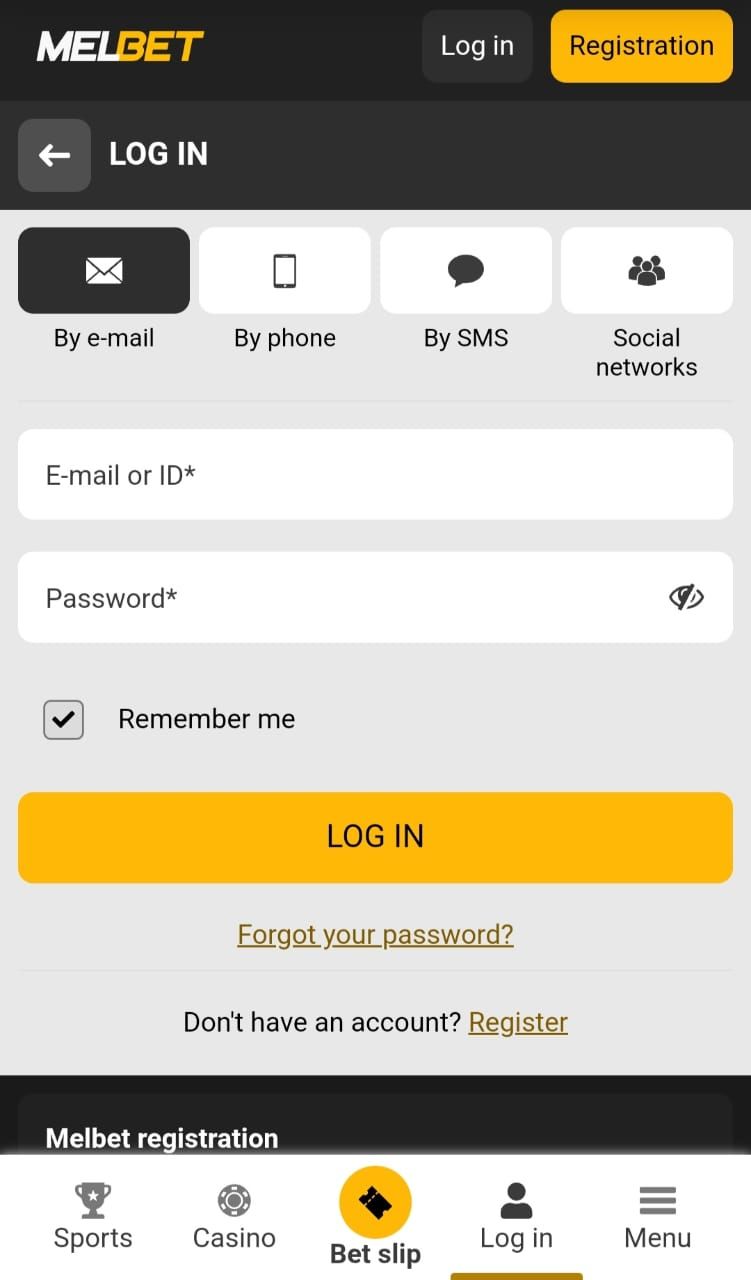
Task: Go back using the arrow button
Action: (54, 155)
